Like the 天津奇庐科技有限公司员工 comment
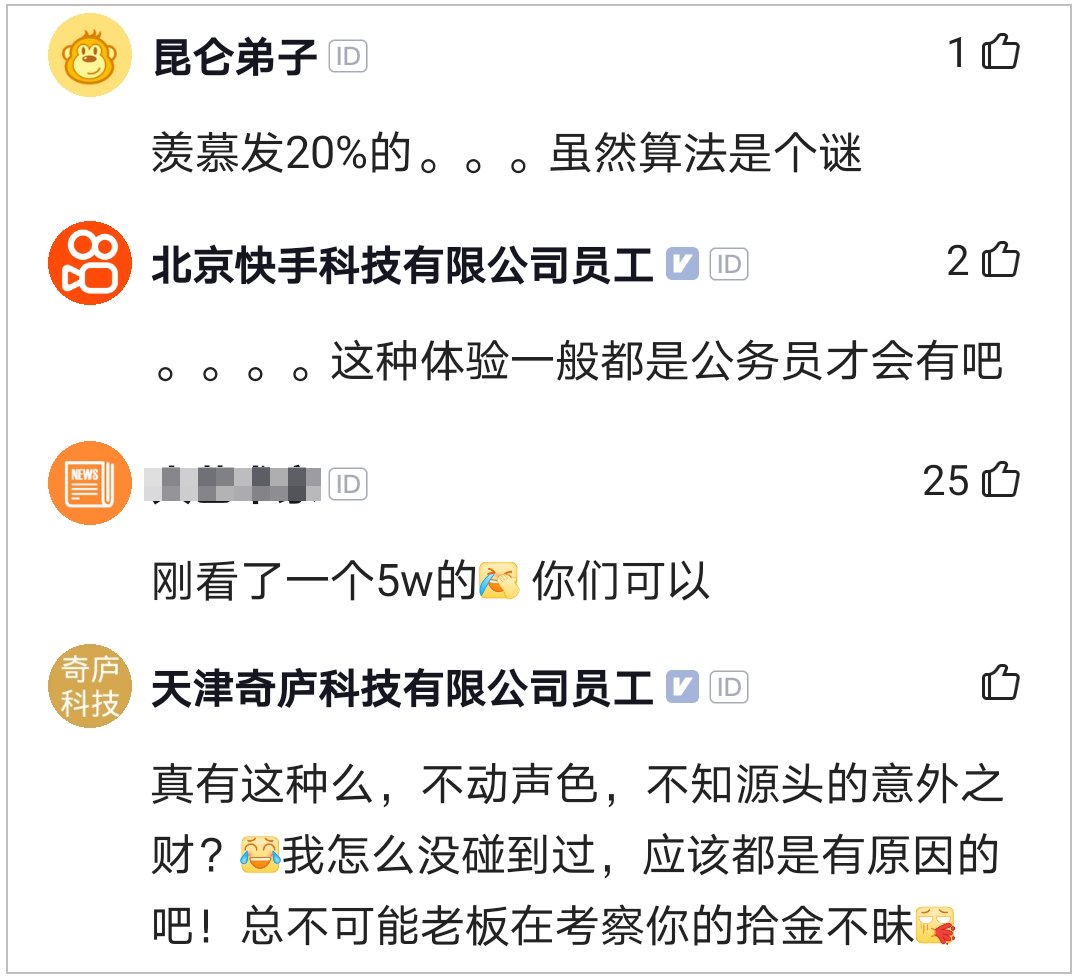1080x978 pixels. point(1000,684)
